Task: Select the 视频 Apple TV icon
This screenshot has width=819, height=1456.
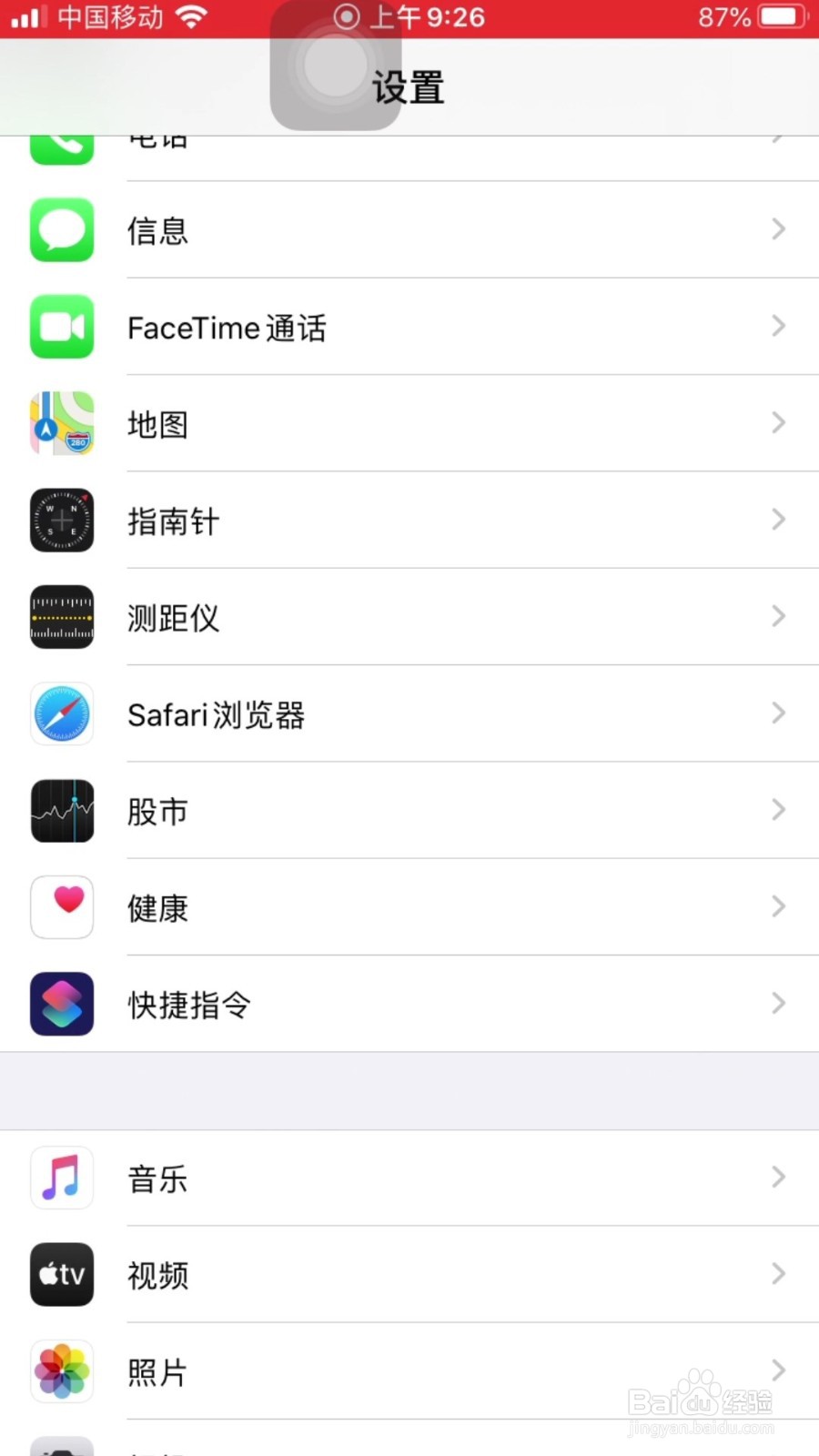Action: (61, 1275)
